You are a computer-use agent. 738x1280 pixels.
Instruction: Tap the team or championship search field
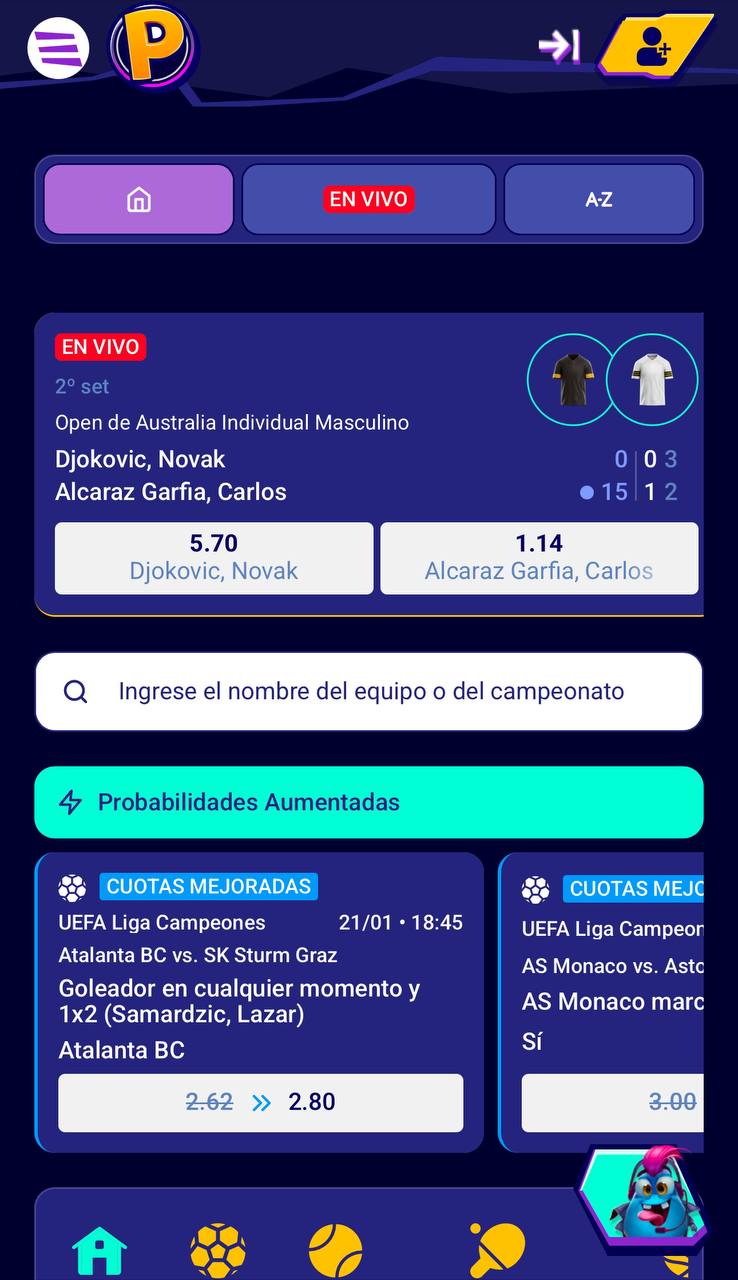click(x=369, y=692)
